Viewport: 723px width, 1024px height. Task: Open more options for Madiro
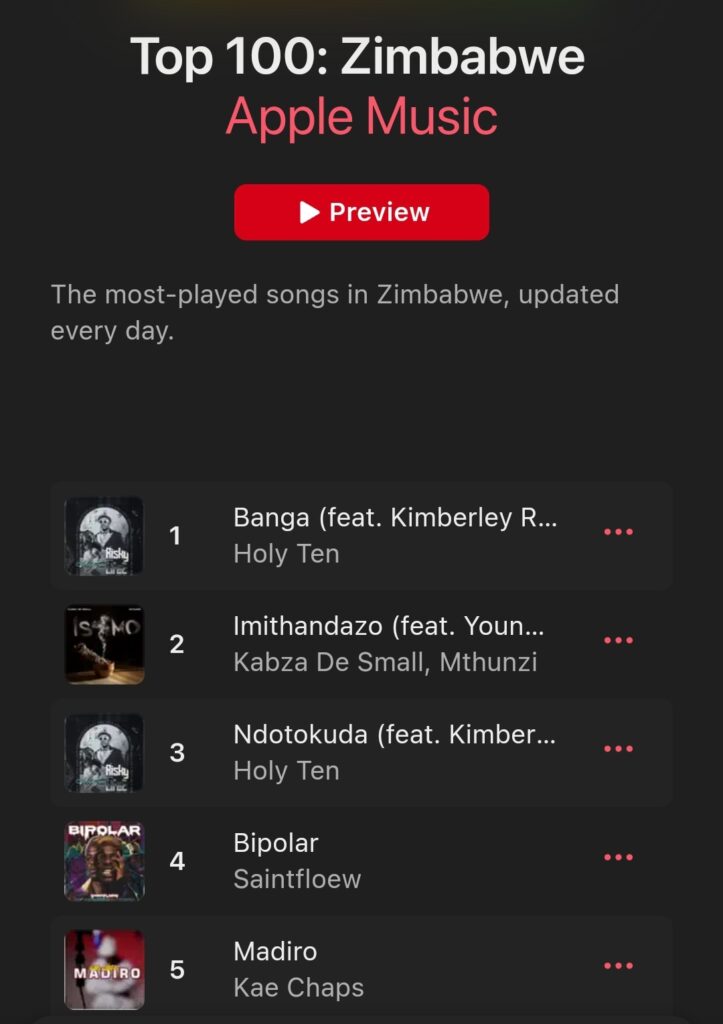pyautogui.click(x=618, y=965)
